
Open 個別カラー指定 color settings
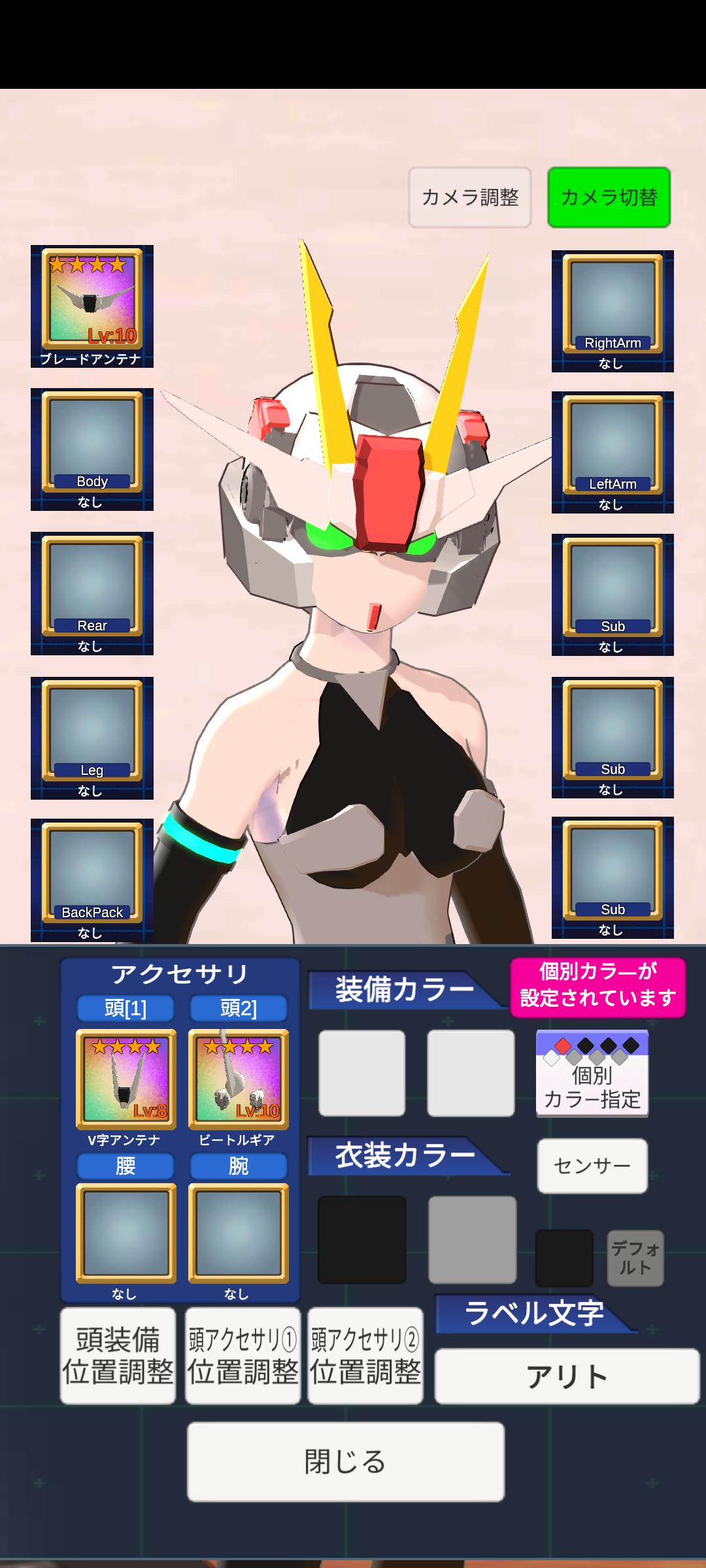point(592,1073)
